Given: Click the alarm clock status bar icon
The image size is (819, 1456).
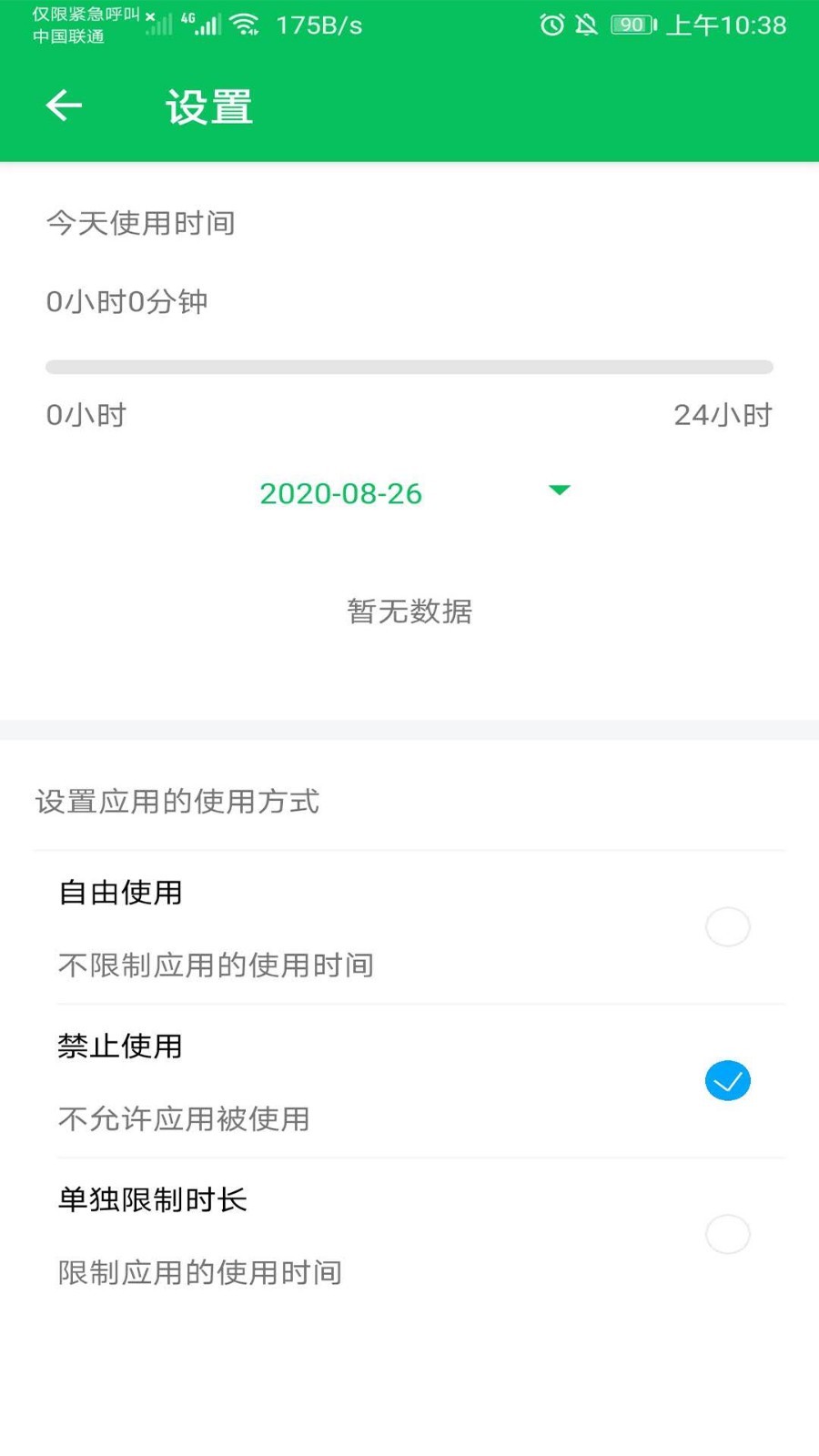Looking at the screenshot, I should pos(551,25).
